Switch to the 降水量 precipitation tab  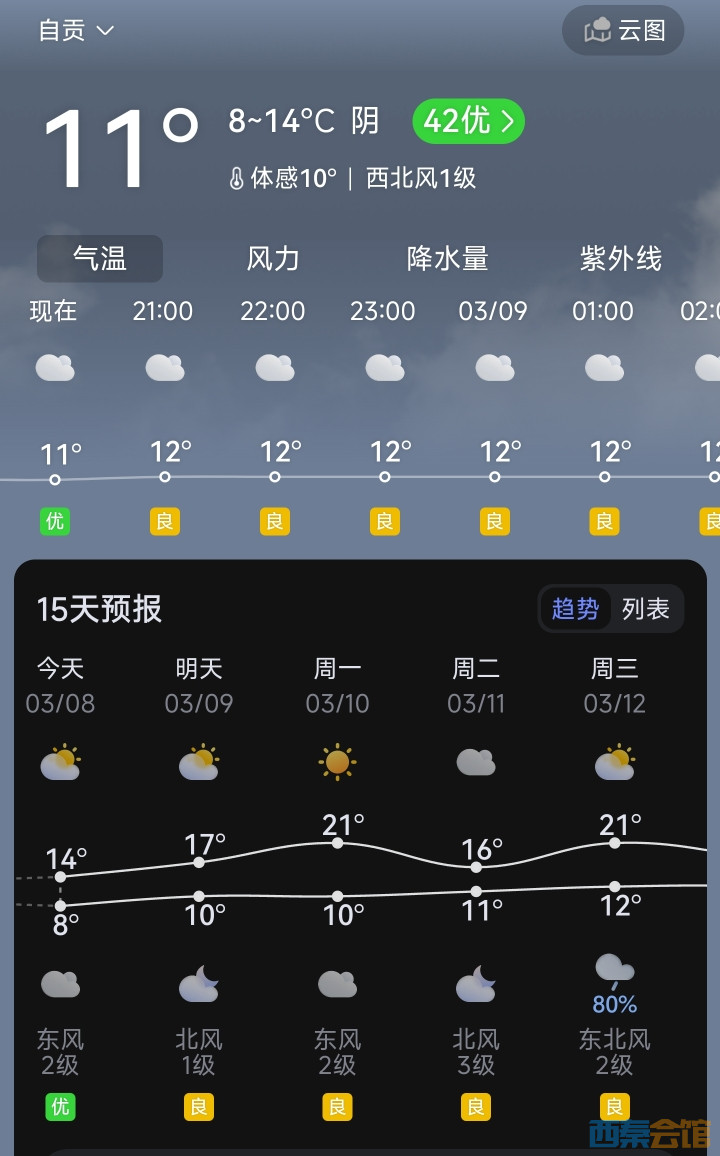pyautogui.click(x=447, y=259)
